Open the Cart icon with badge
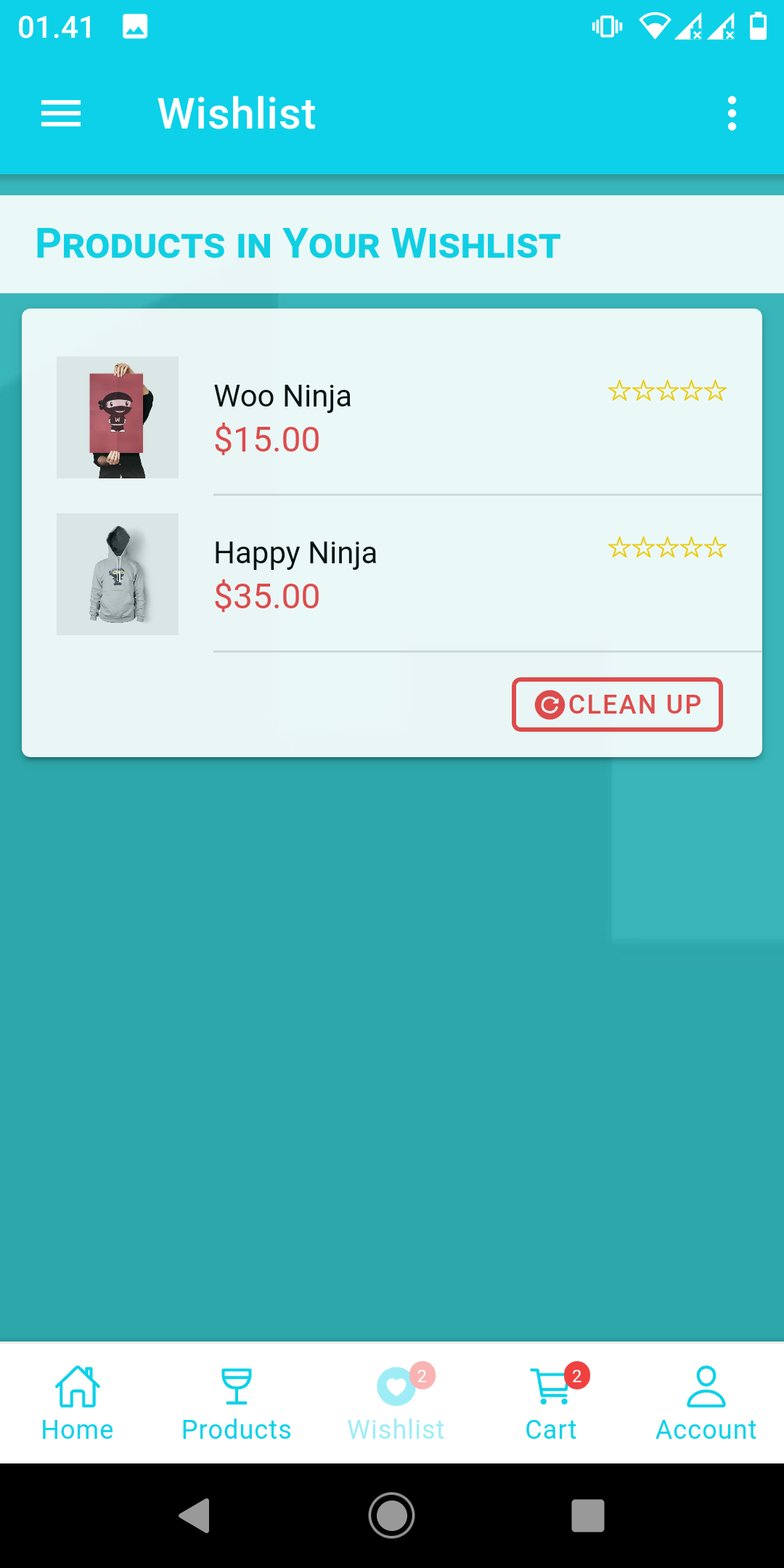784x1568 pixels. point(550,1387)
